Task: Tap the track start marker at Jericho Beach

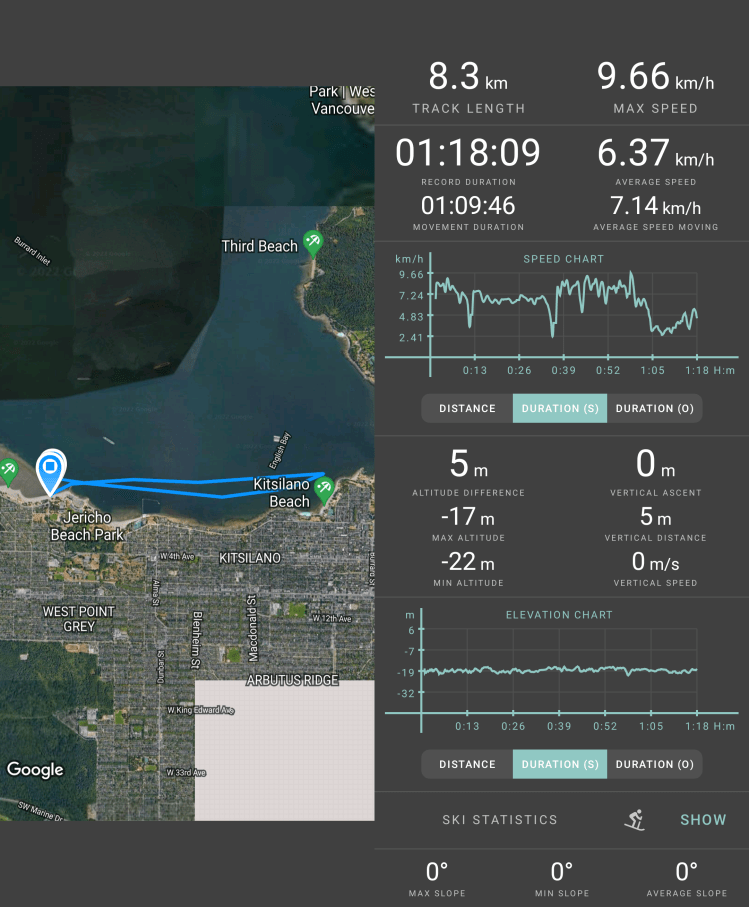Action: [x=50, y=470]
